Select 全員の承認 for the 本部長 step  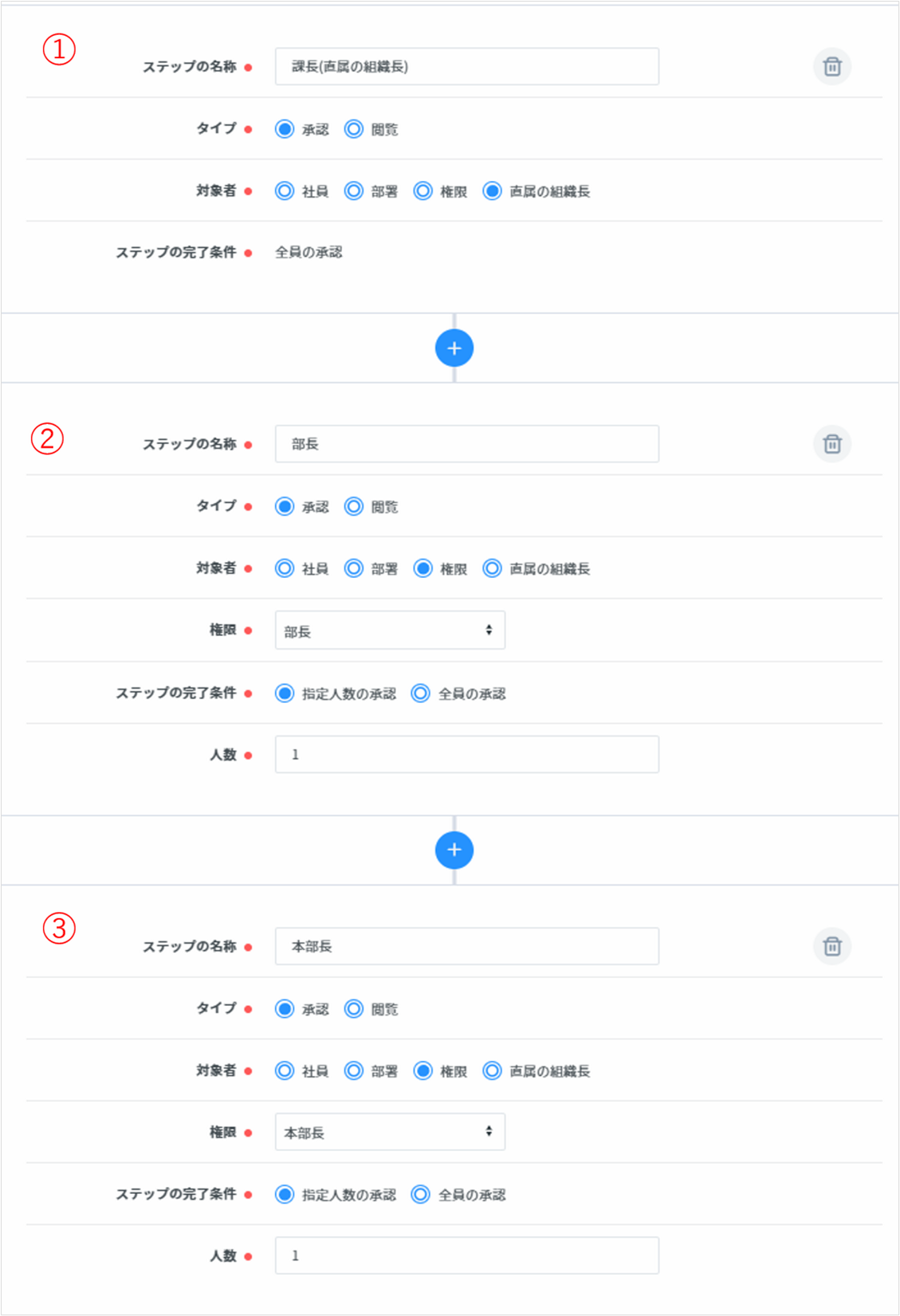click(x=421, y=1194)
